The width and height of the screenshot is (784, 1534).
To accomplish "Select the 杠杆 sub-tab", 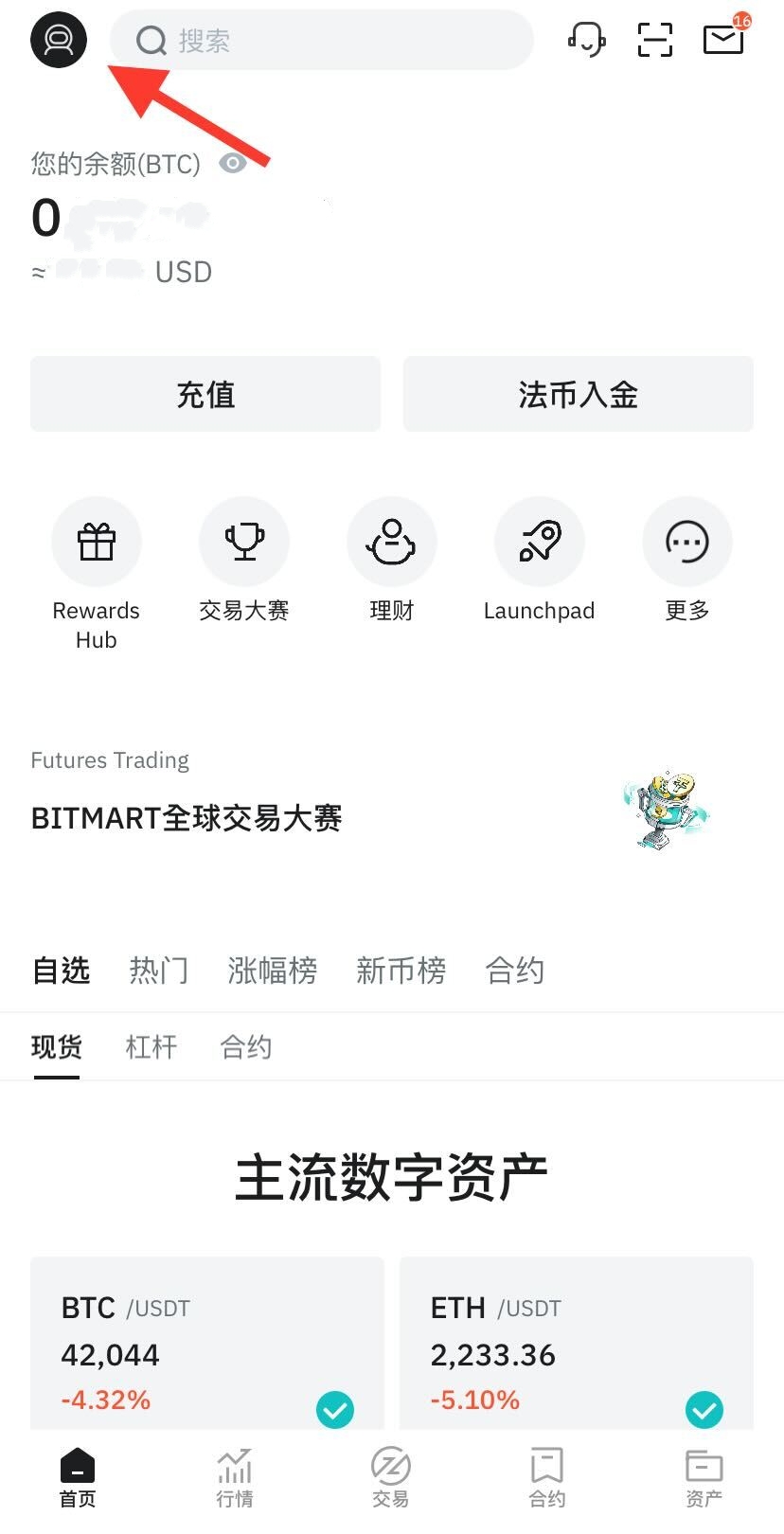I will pyautogui.click(x=151, y=1046).
